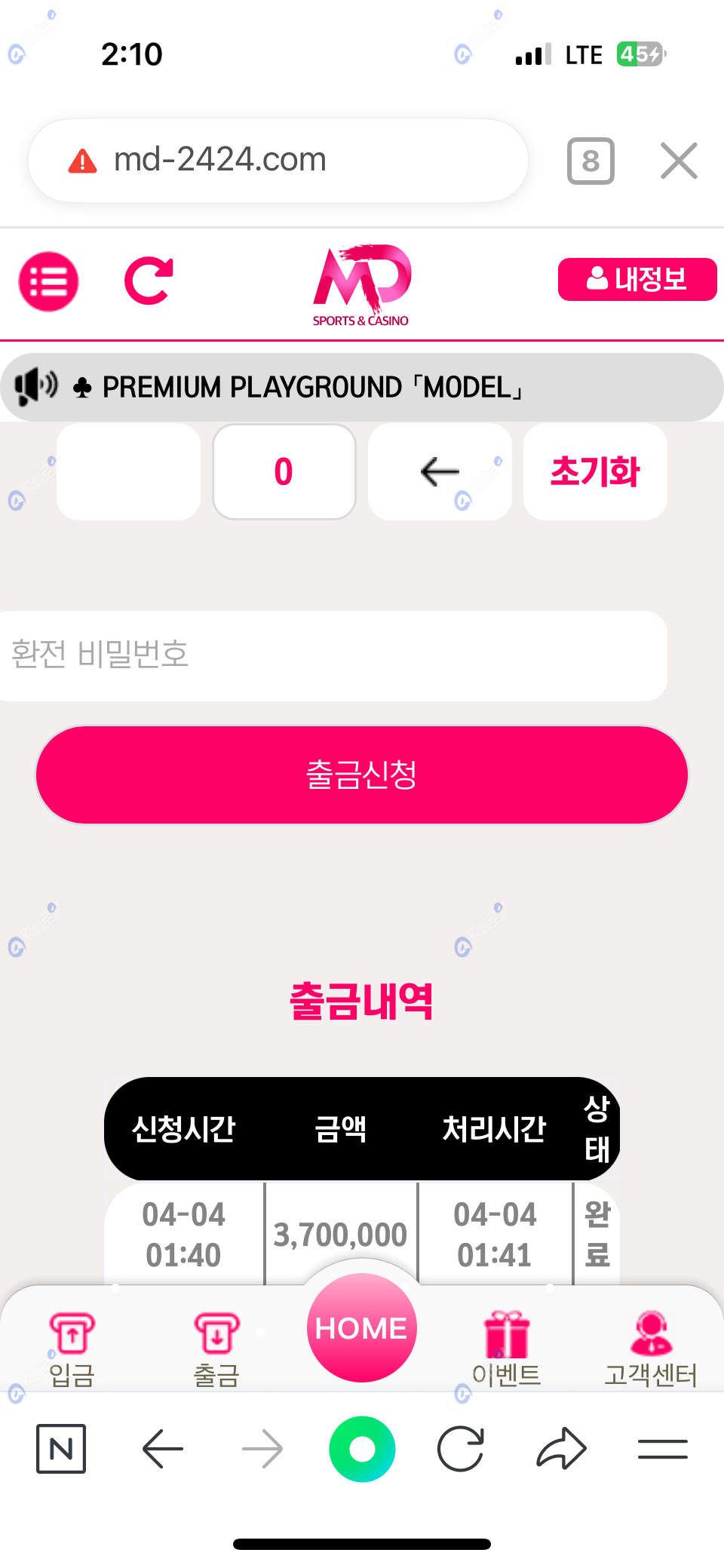
Task: Go back in the browser
Action: click(163, 1449)
